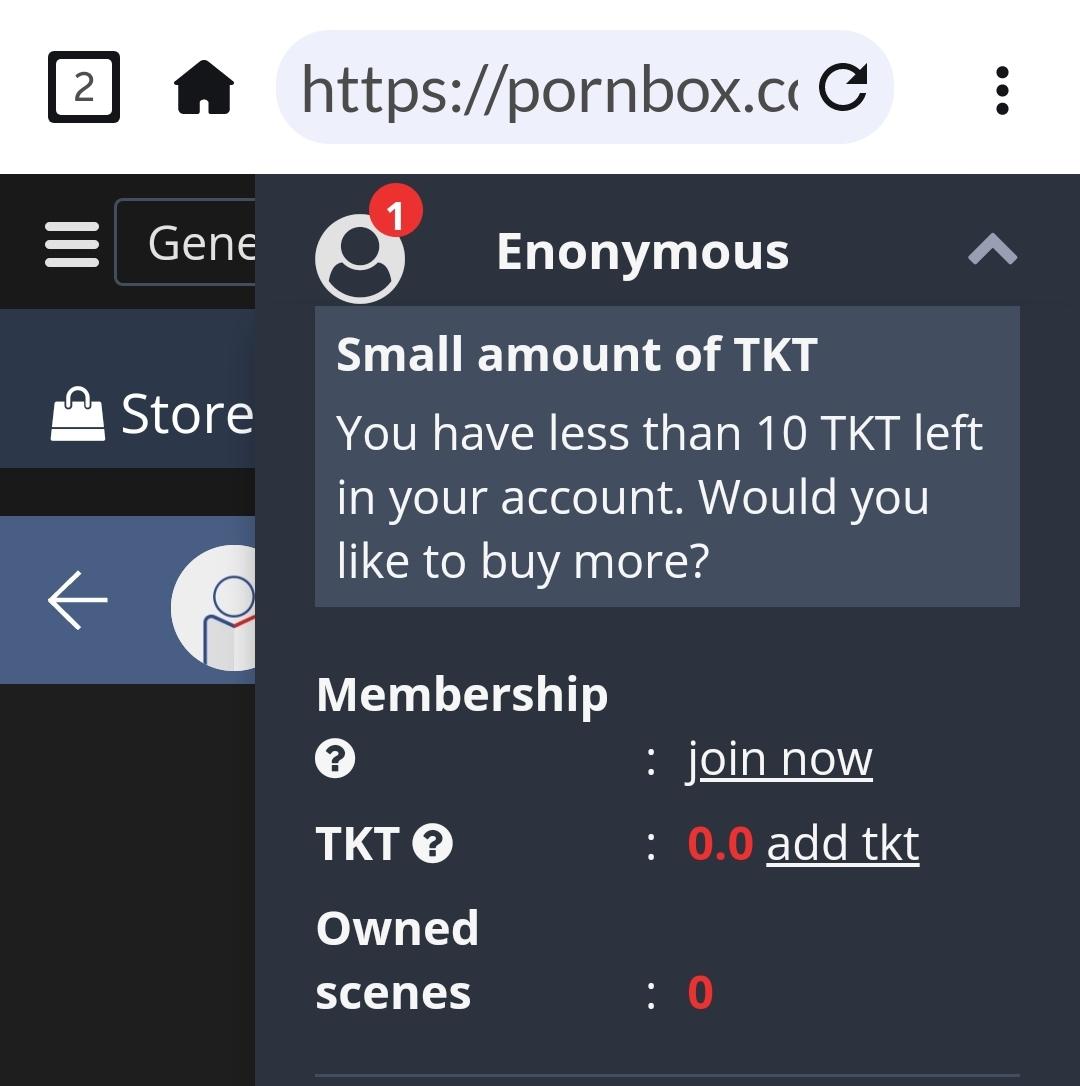1080x1086 pixels.
Task: Tap the add tkt link
Action: 842,844
